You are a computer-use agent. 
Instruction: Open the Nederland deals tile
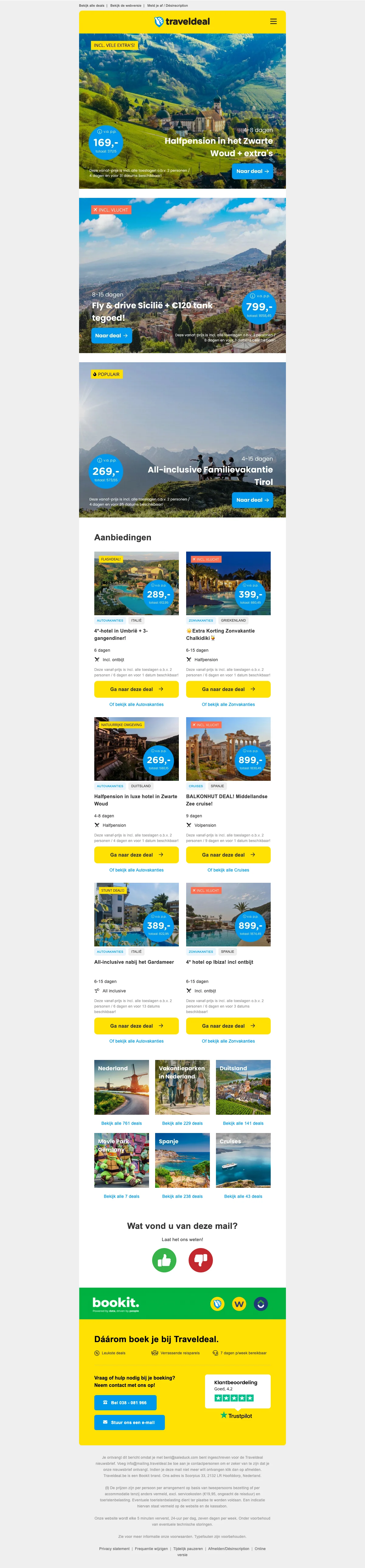coord(122,1087)
